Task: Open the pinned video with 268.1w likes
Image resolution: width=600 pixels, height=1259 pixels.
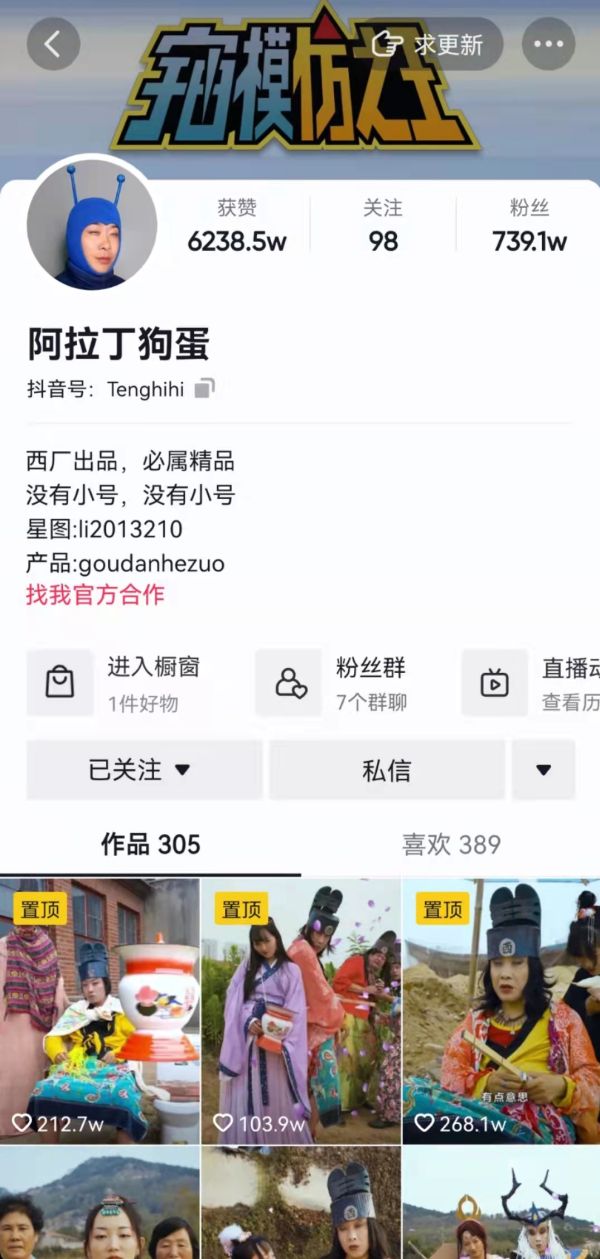Action: coord(501,1010)
